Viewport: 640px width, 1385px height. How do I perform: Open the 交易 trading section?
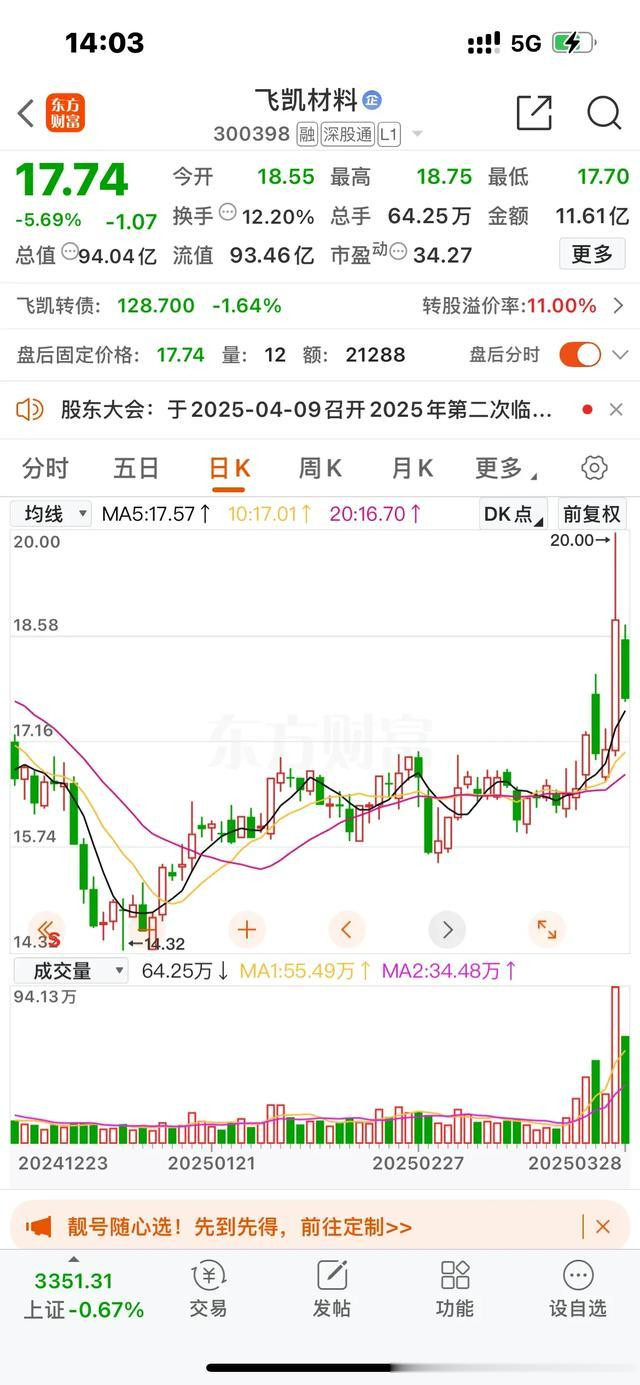208,1289
